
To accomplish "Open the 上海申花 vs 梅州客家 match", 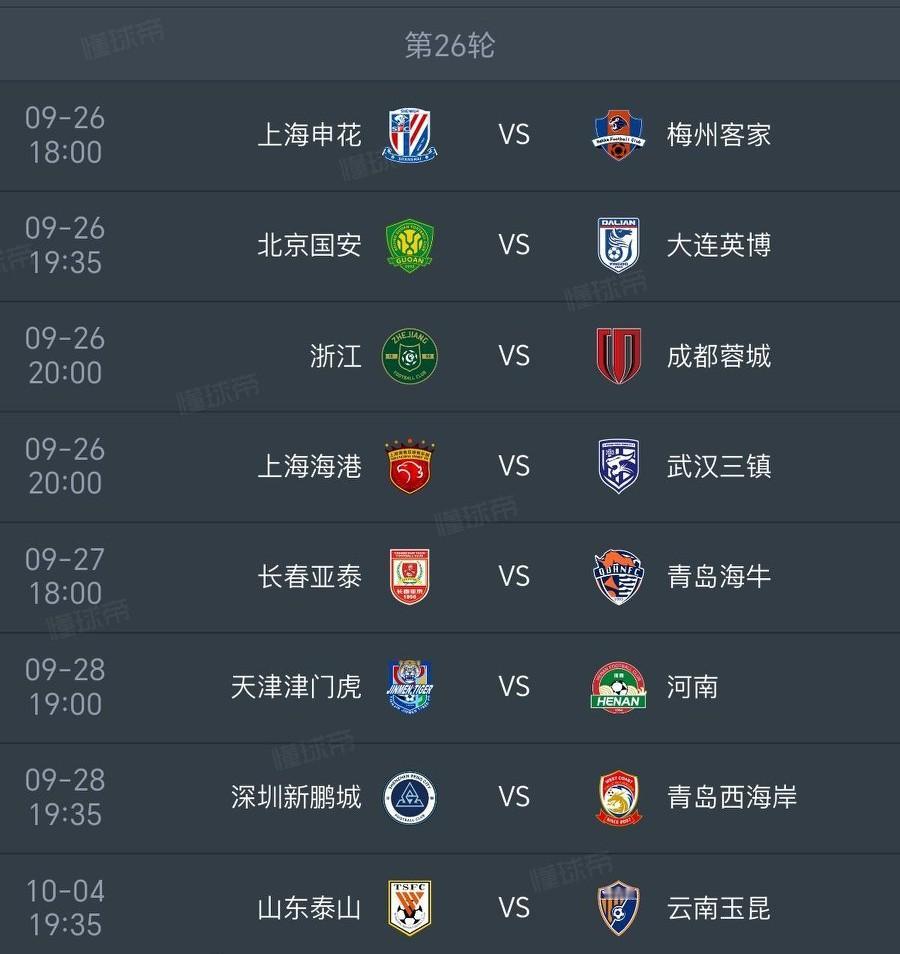I will click(x=513, y=135).
